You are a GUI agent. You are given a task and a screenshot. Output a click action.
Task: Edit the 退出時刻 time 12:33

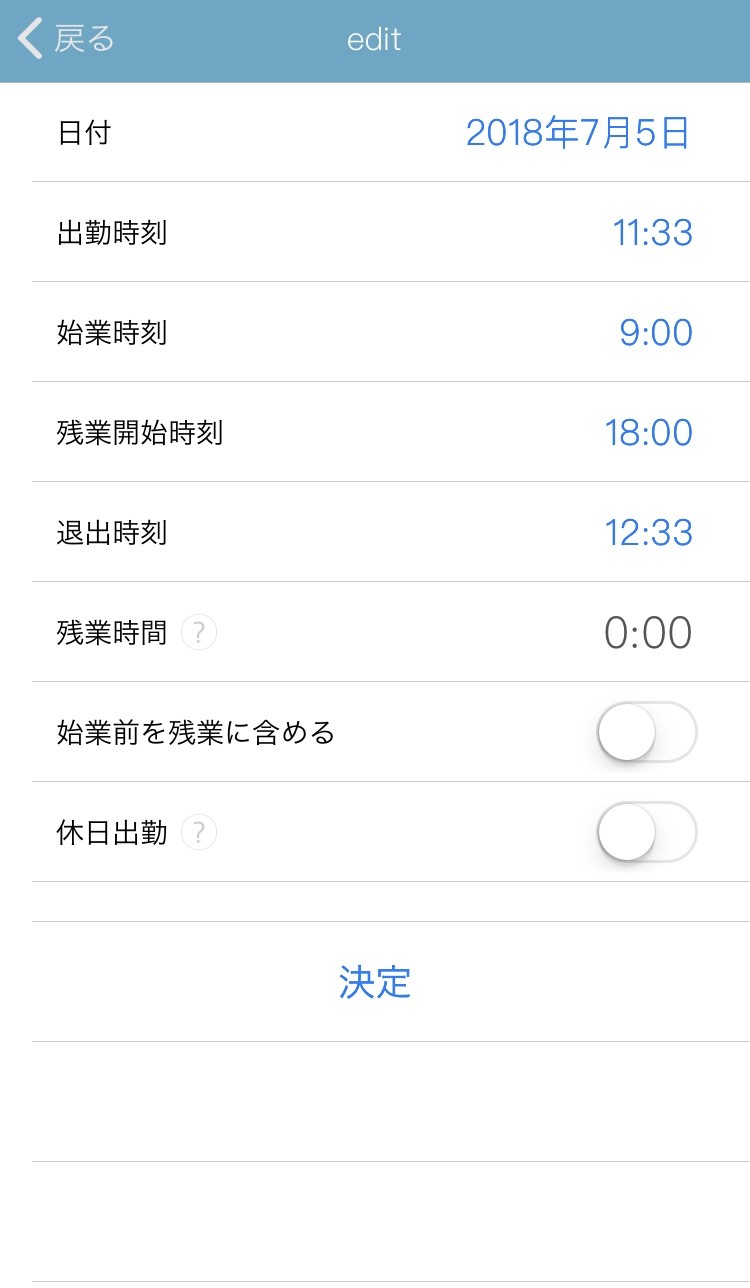coord(648,533)
